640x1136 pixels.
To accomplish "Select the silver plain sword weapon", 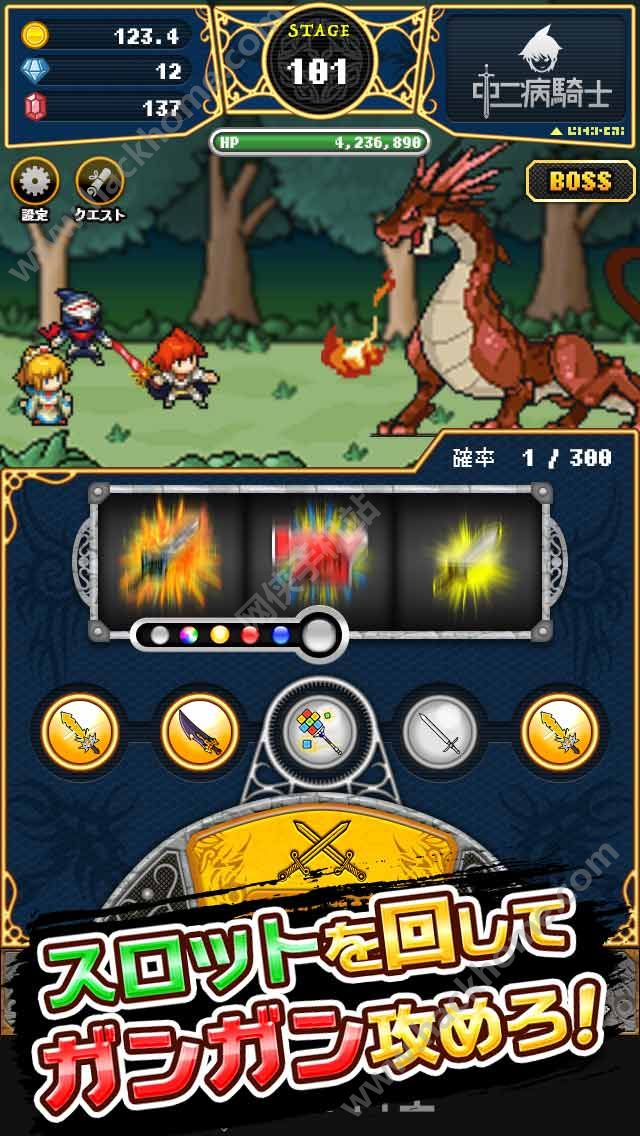I will click(441, 732).
